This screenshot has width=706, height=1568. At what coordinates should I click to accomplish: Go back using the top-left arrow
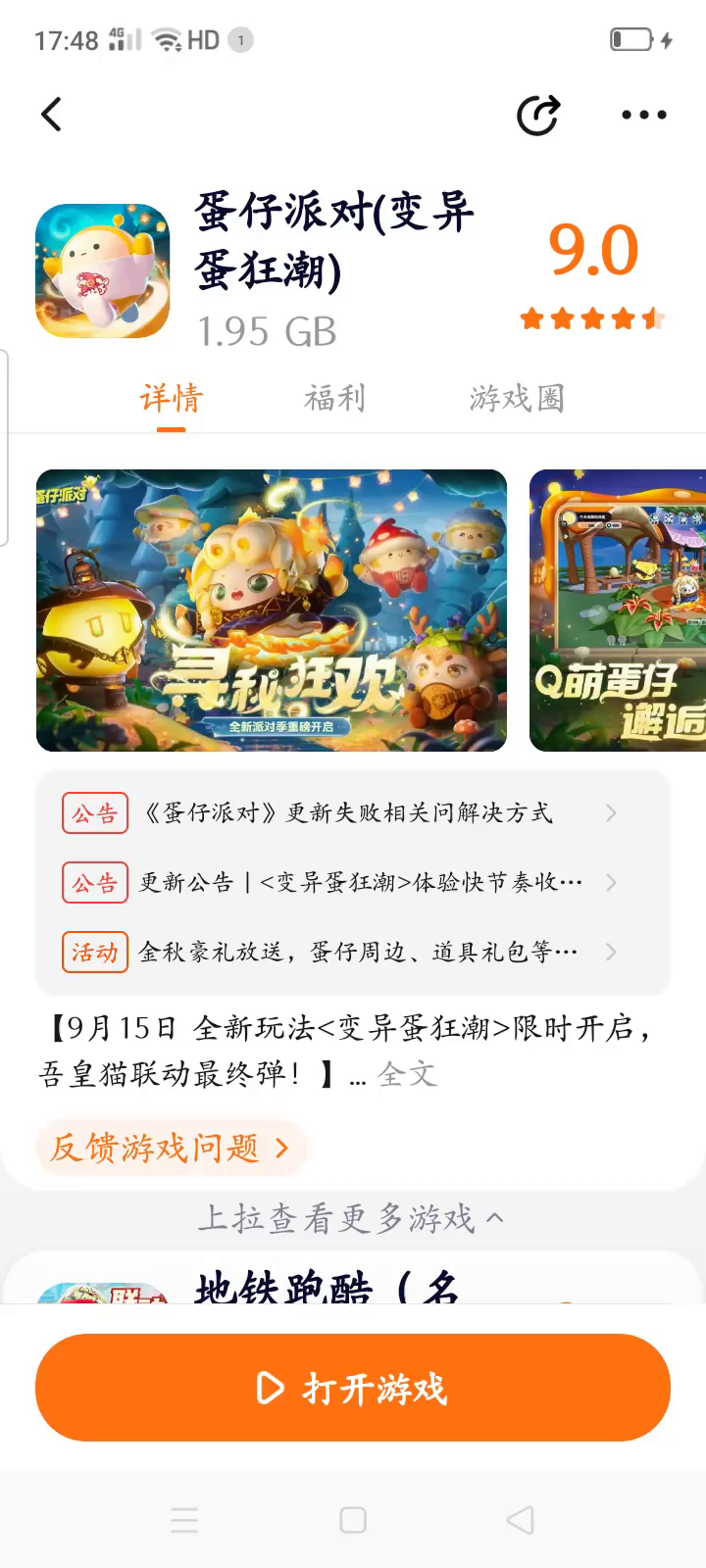click(x=52, y=115)
